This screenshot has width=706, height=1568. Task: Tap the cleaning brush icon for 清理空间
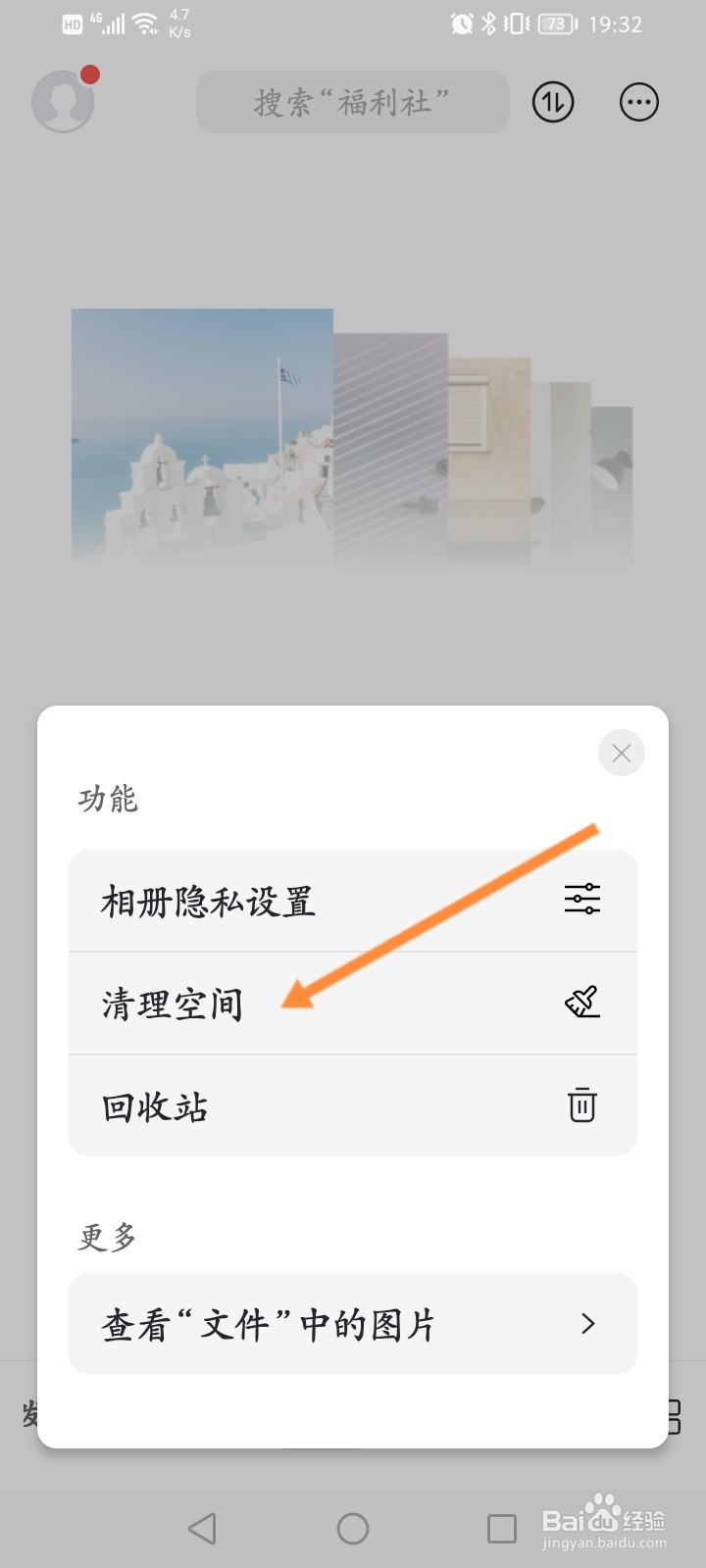(583, 1003)
